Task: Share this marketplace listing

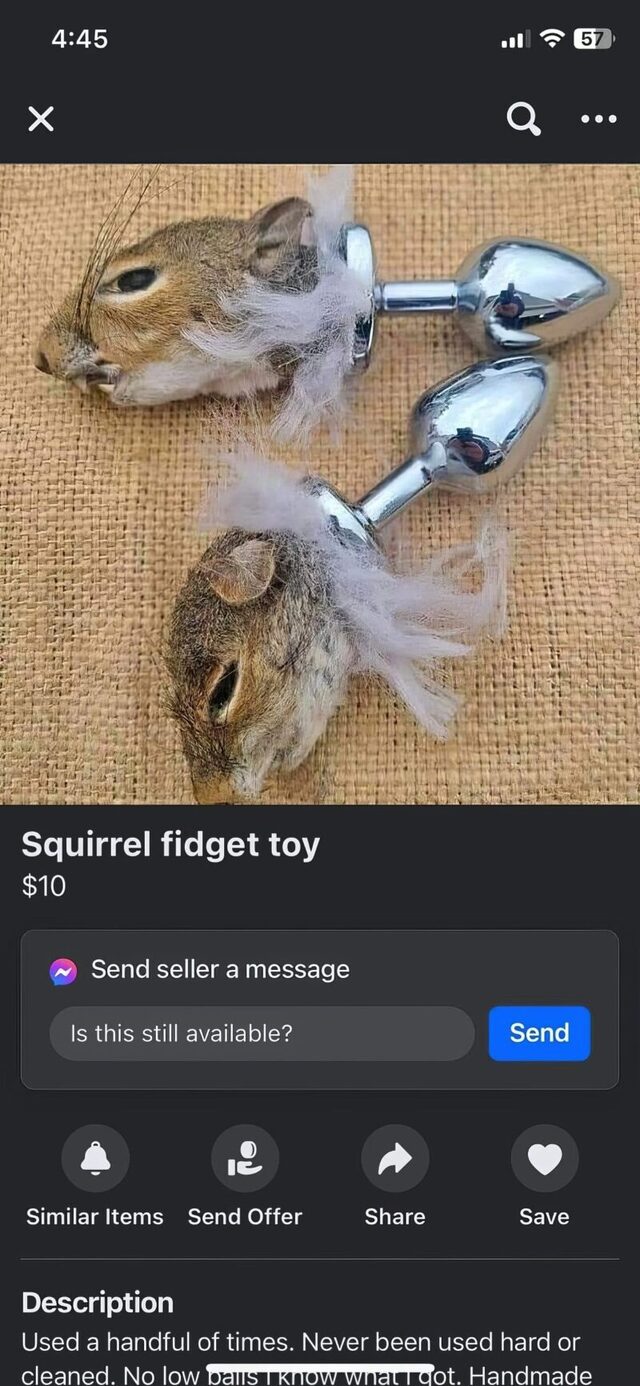Action: point(395,1159)
